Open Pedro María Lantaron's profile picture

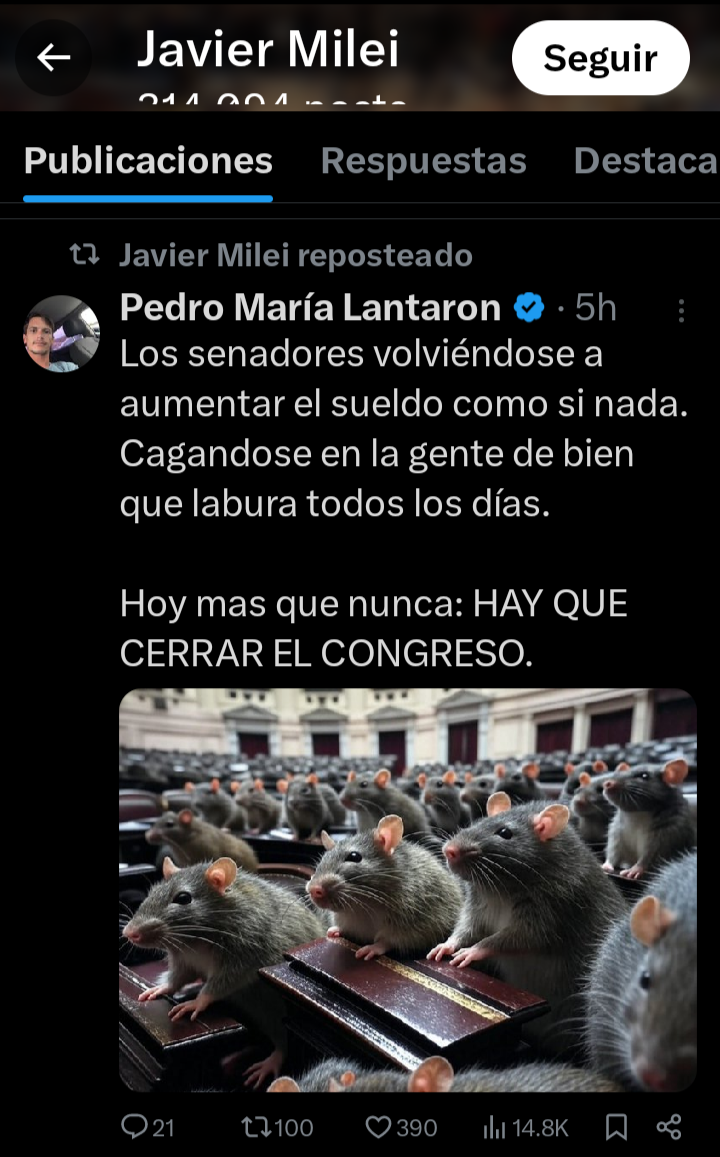[61, 334]
